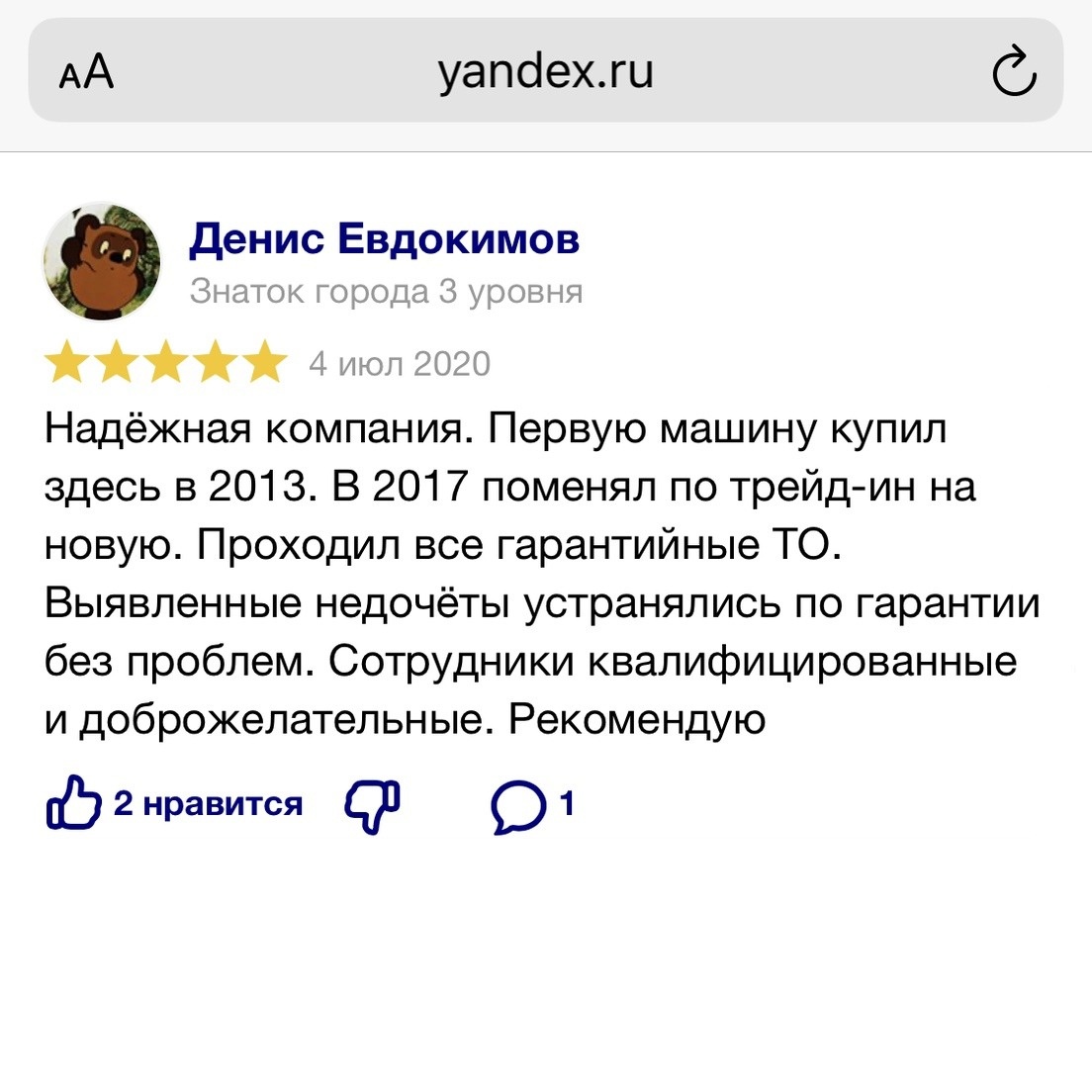Open the reviewer's avatar picture
The image size is (1092, 1092).
[102, 261]
